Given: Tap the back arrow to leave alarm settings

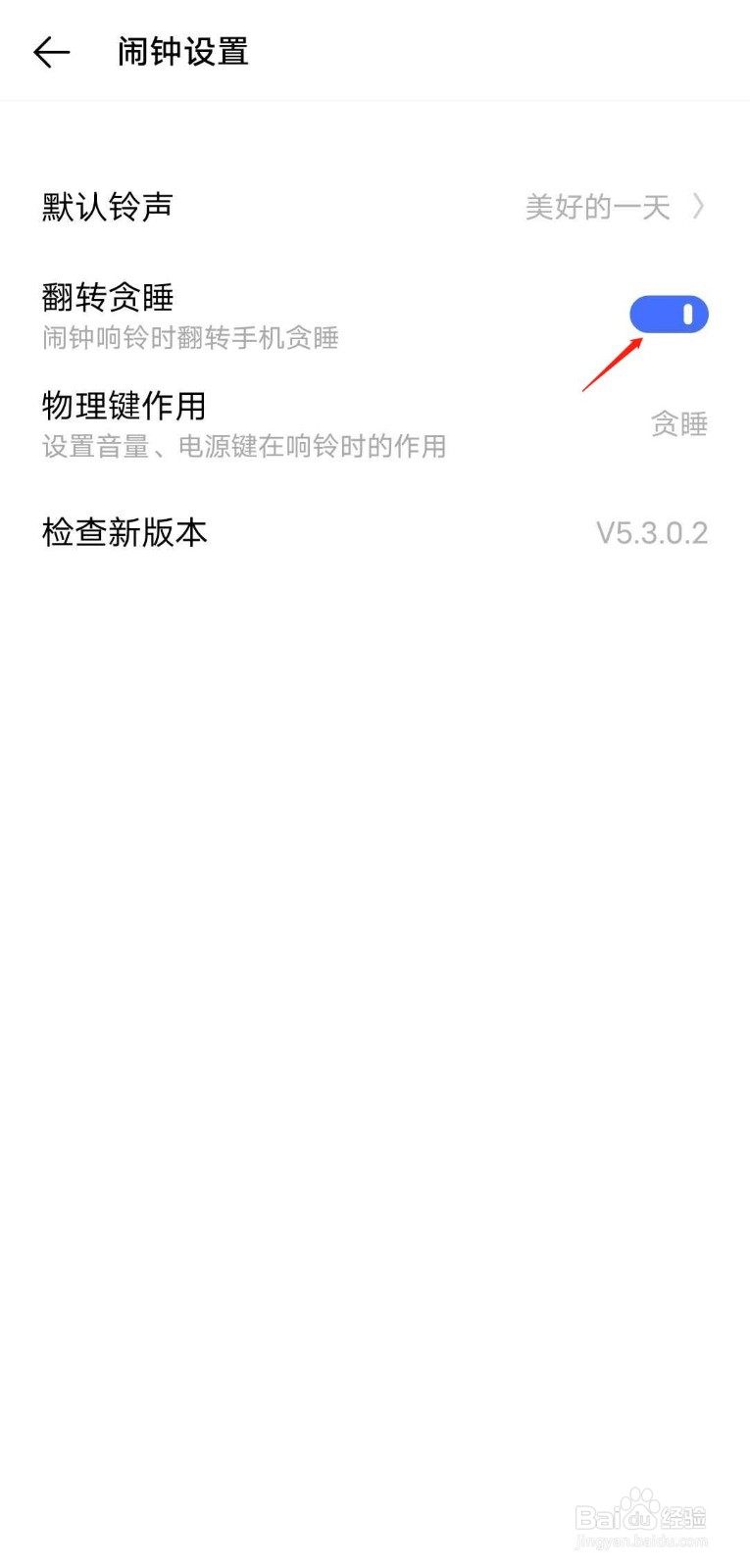Looking at the screenshot, I should tap(51, 52).
